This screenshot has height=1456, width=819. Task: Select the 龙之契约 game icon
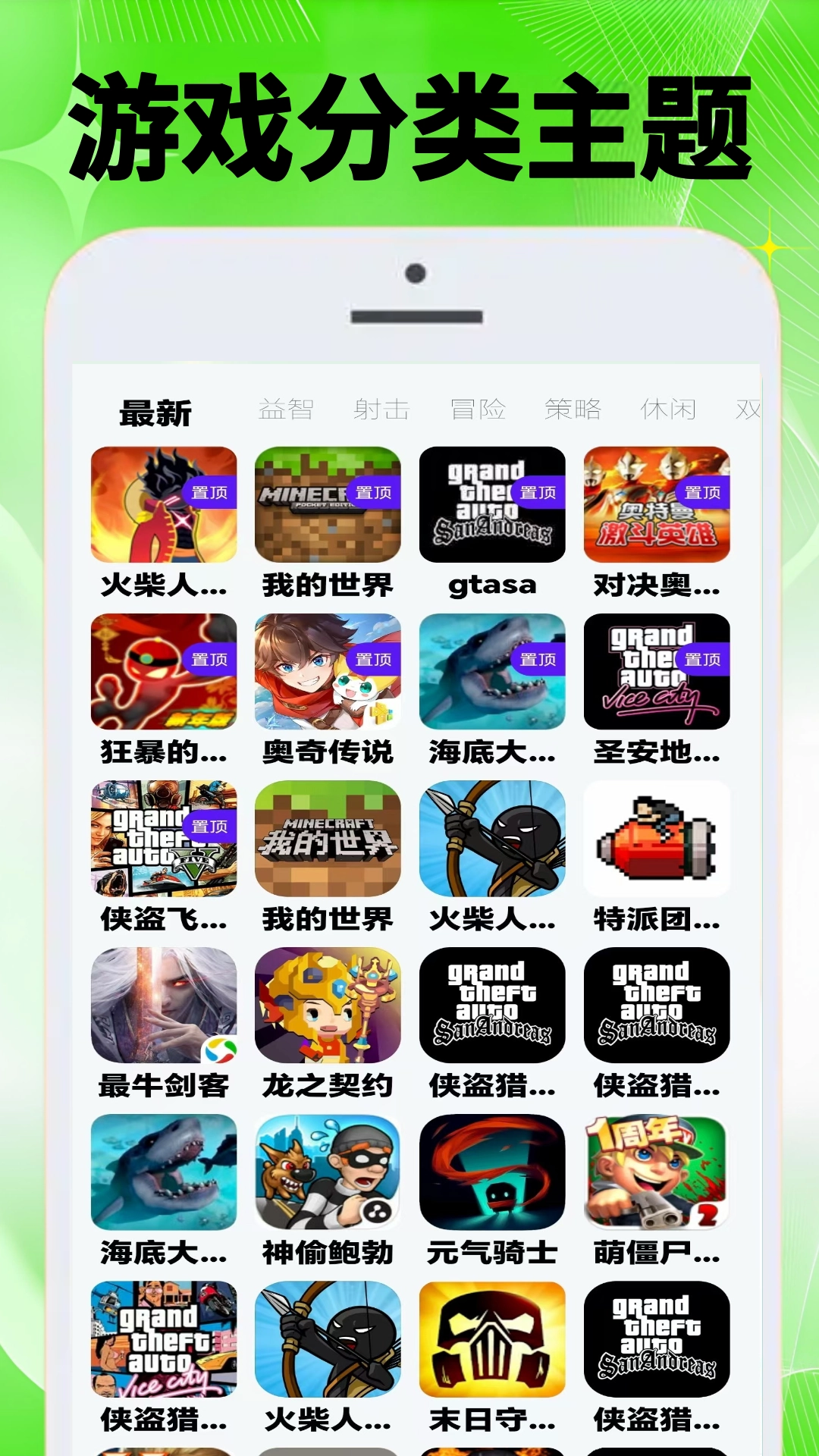326,1007
